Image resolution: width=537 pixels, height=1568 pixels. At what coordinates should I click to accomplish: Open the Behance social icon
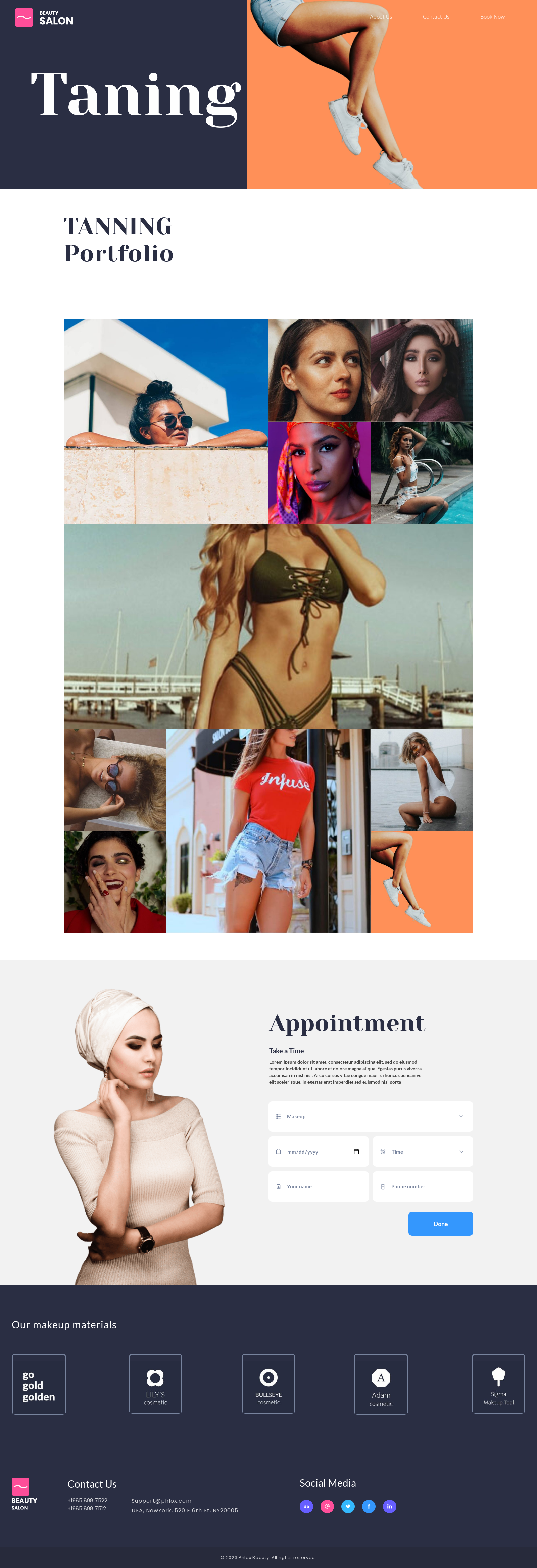(x=306, y=1506)
